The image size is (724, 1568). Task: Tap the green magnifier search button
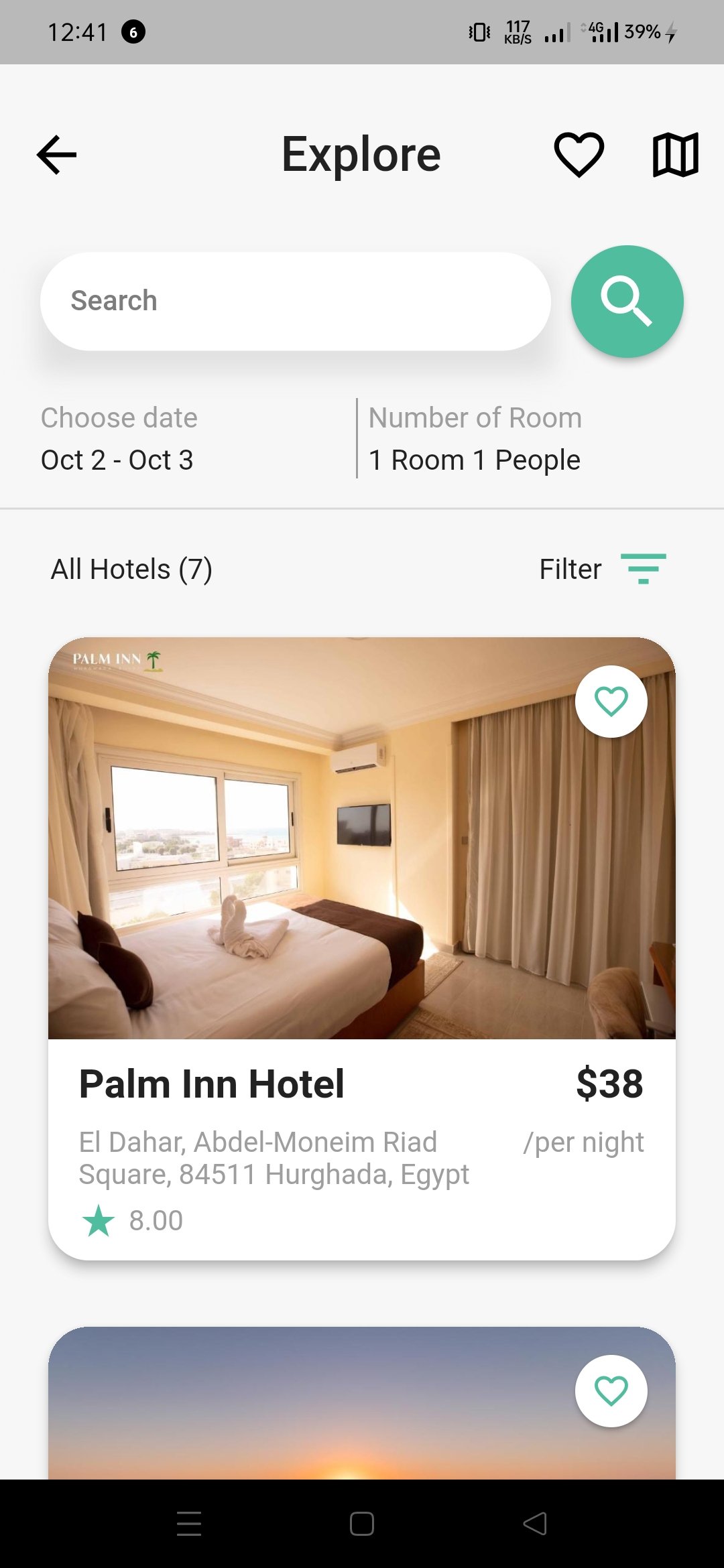(x=627, y=302)
